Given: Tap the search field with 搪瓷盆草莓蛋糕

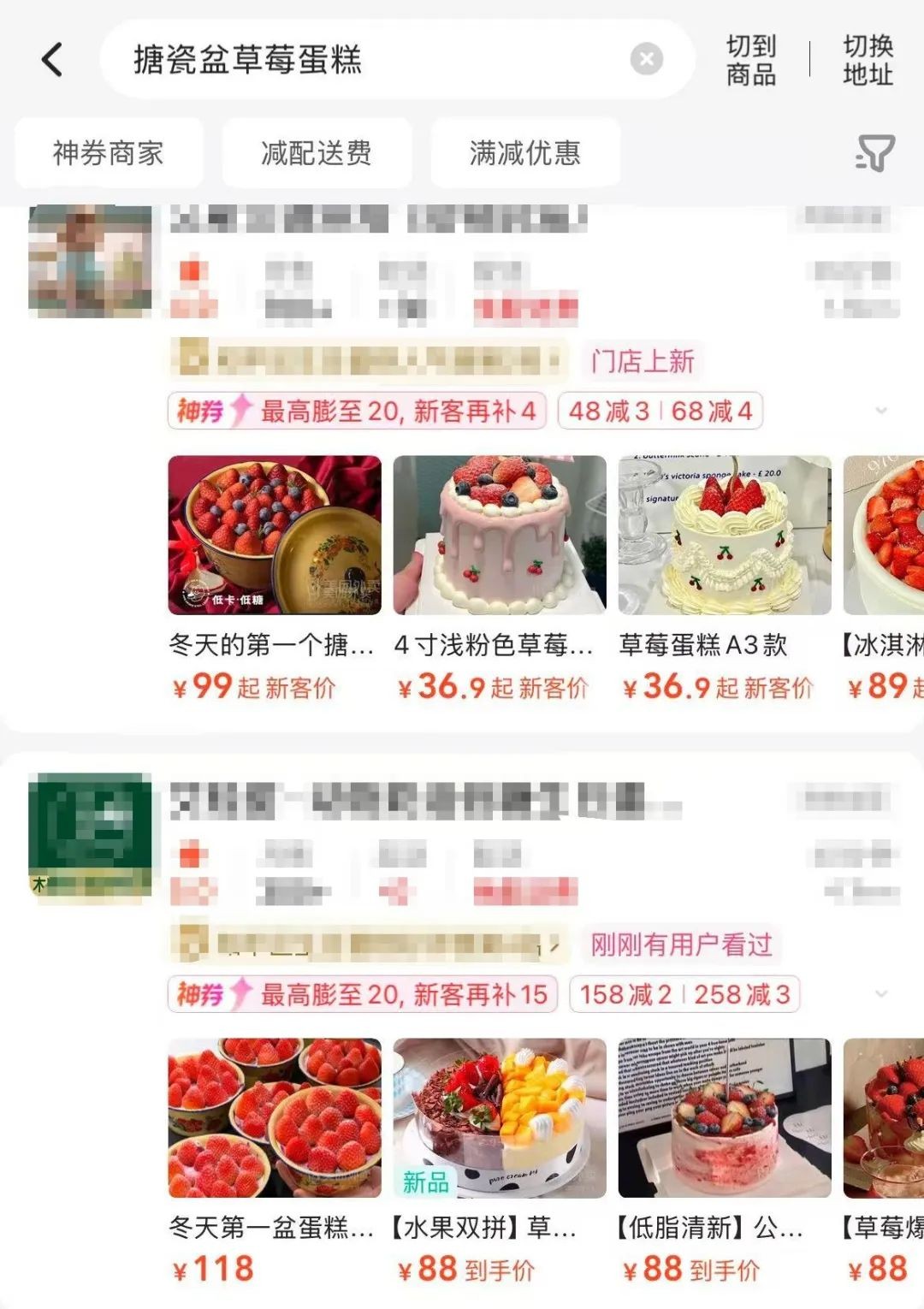Looking at the screenshot, I should pos(368,60).
